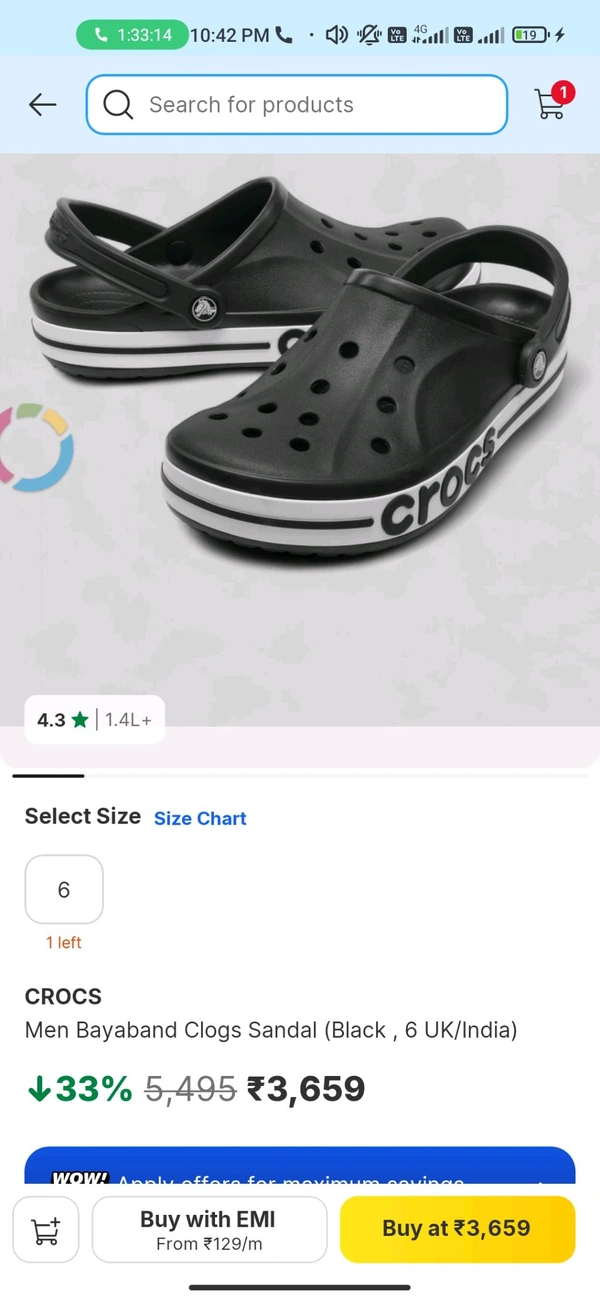This screenshot has width=600, height=1300.
Task: Tap the Search for products field
Action: point(296,104)
